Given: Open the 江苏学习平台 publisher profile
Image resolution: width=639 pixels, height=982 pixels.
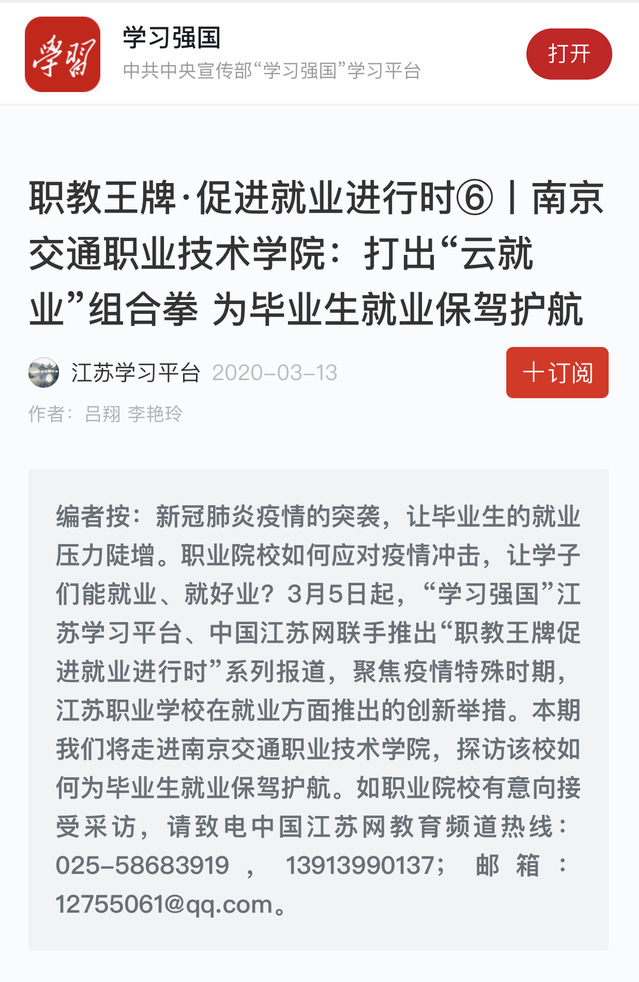Looking at the screenshot, I should [x=135, y=373].
